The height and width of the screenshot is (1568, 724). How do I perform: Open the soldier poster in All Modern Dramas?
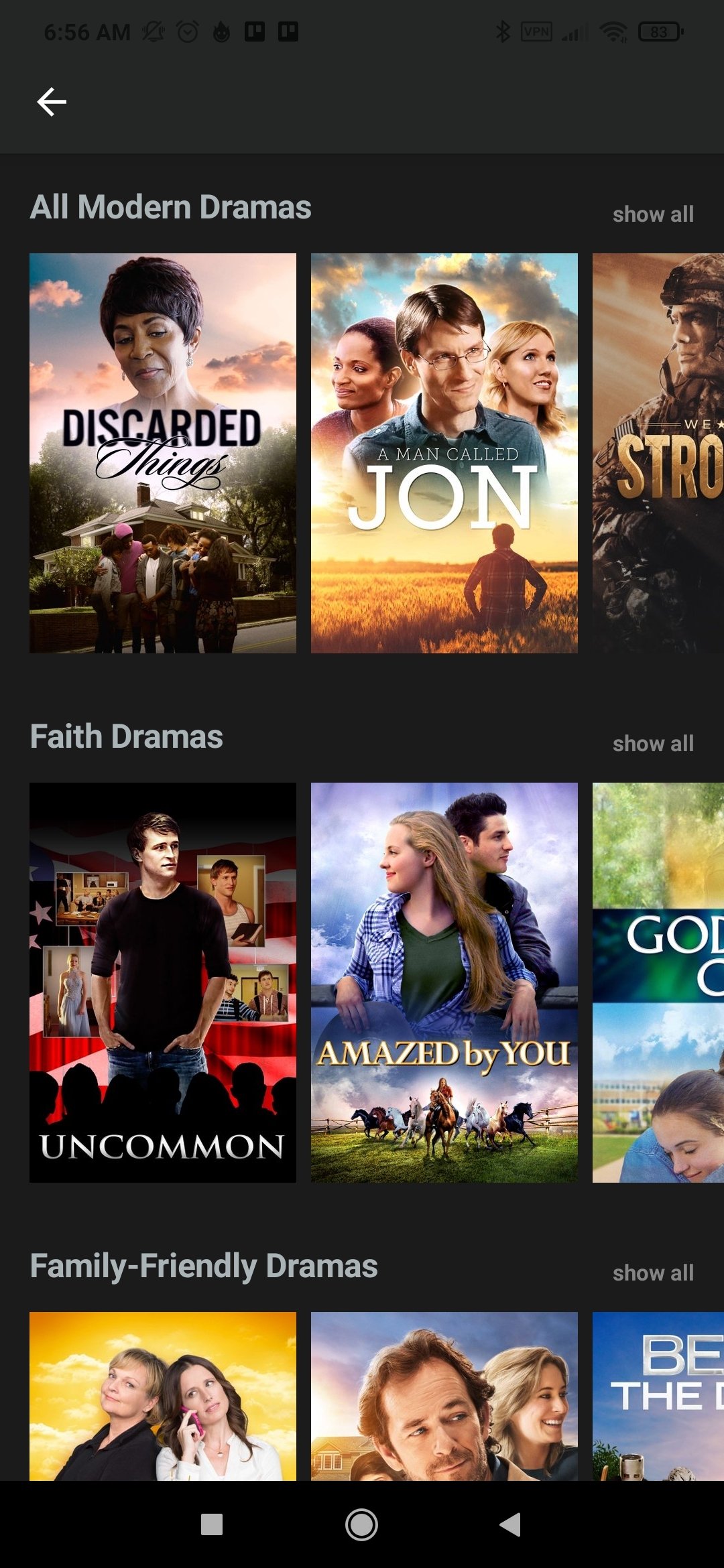[x=658, y=453]
